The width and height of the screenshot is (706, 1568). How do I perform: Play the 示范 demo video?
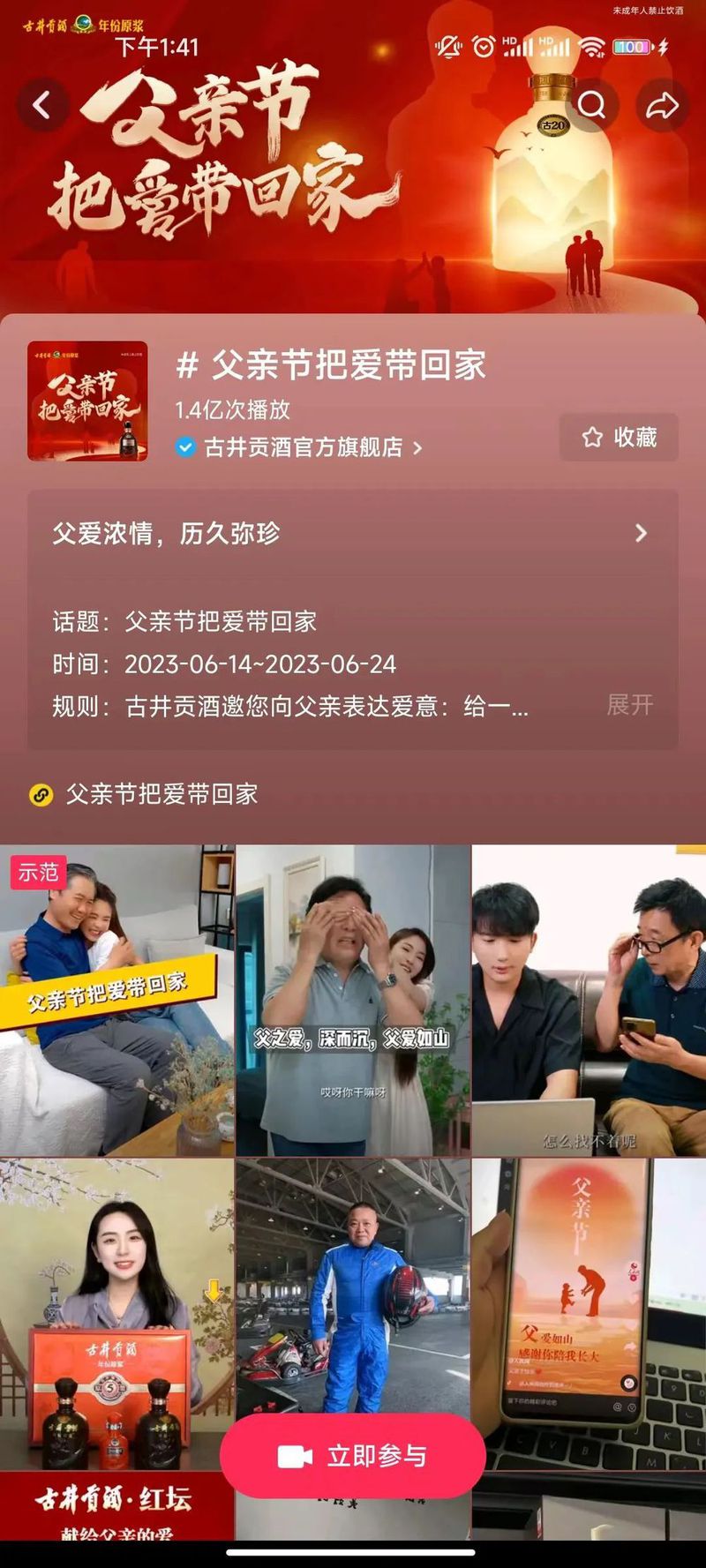tap(116, 1002)
